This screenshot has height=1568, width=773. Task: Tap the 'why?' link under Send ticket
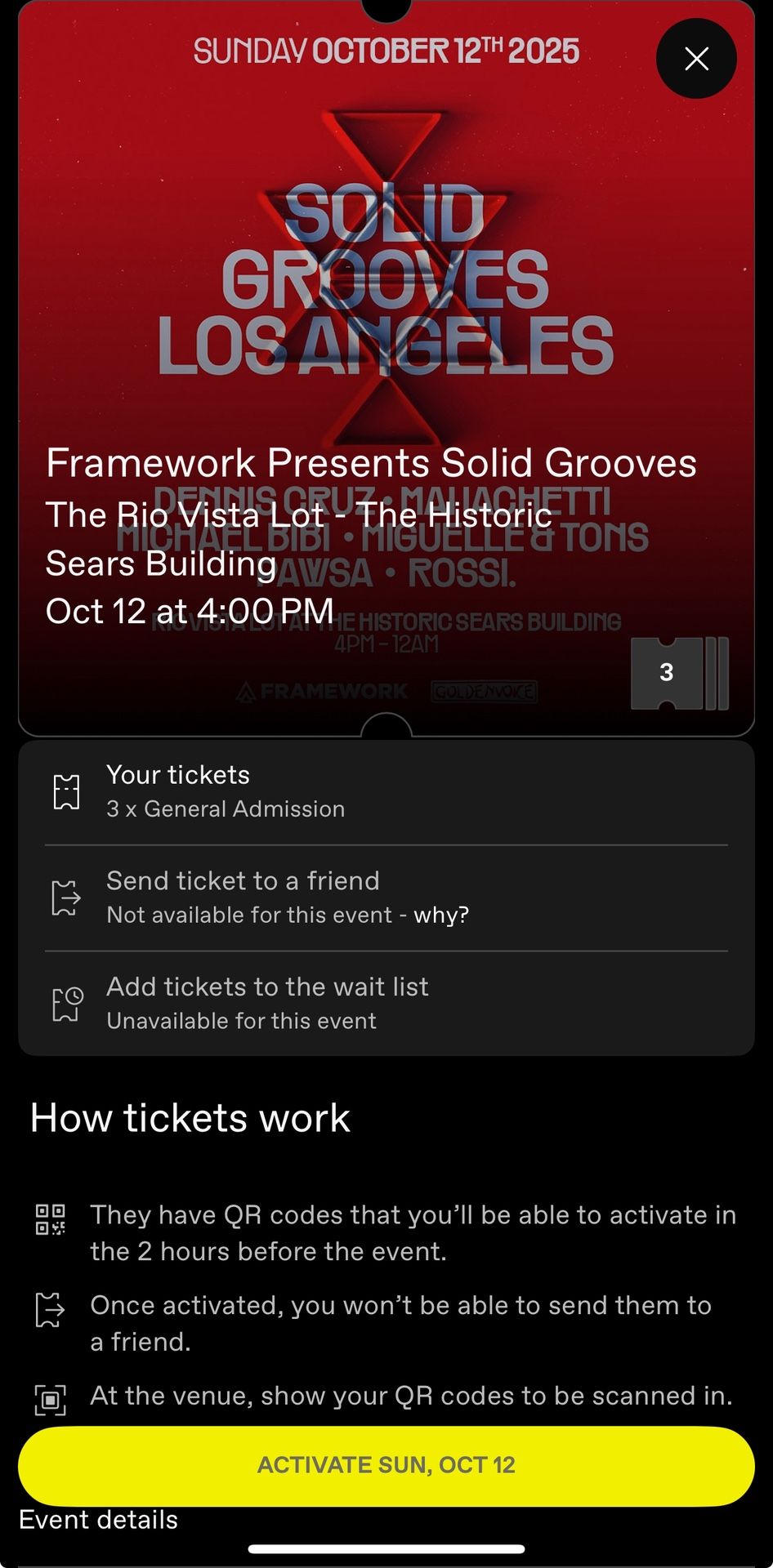(441, 915)
